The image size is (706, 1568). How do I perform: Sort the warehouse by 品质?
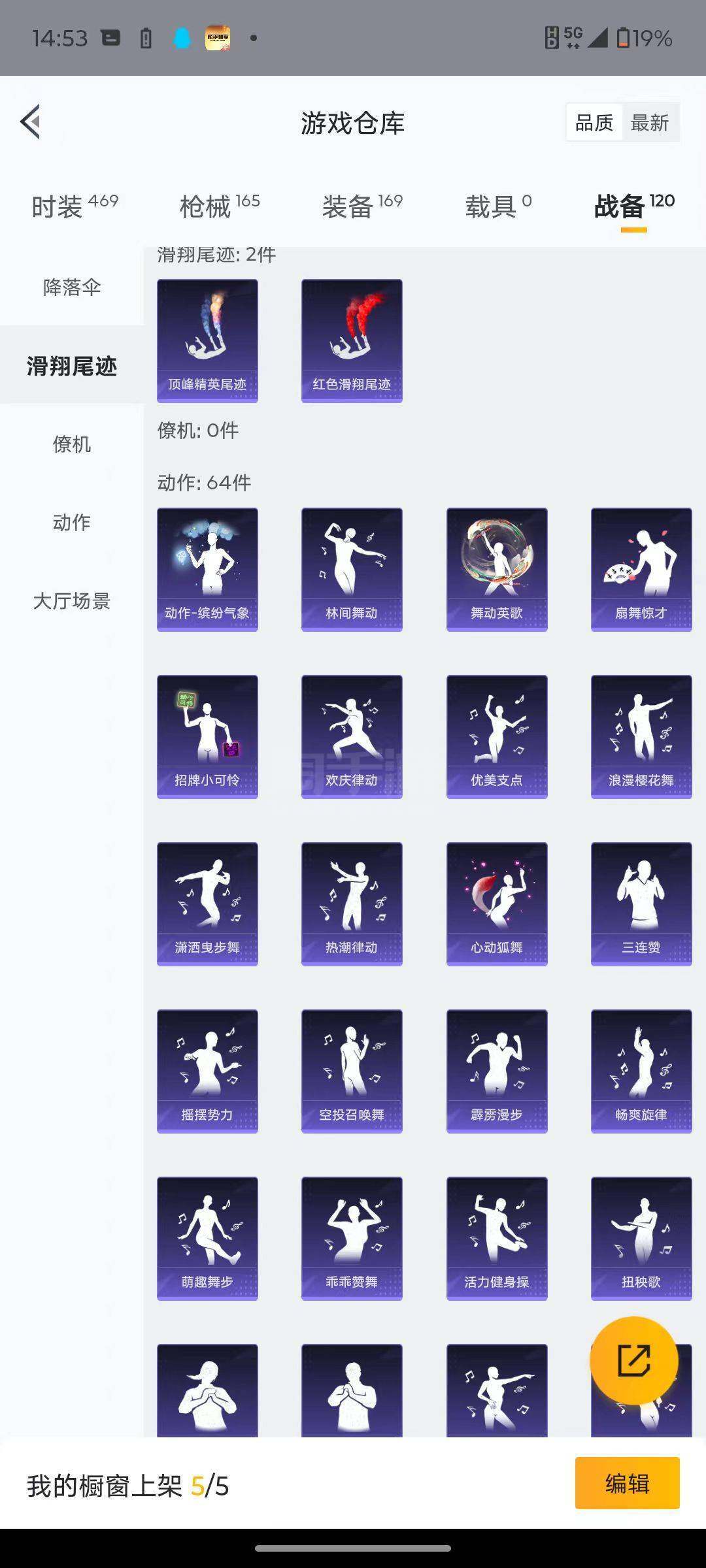(x=594, y=122)
